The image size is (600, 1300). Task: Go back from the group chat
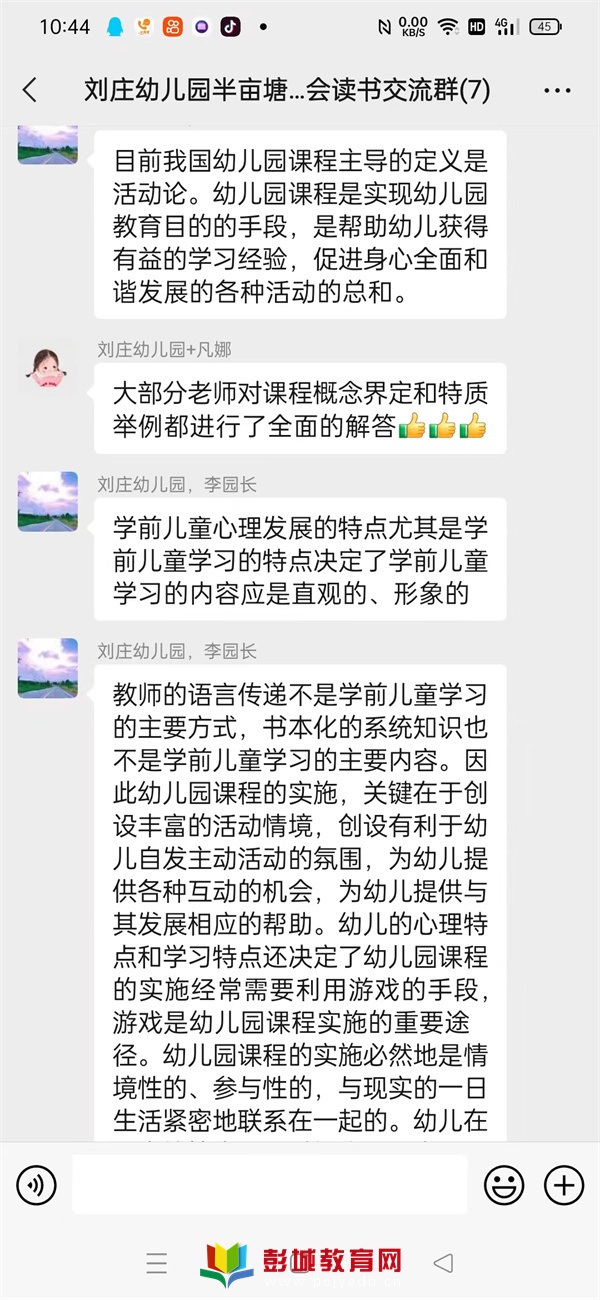[x=30, y=90]
